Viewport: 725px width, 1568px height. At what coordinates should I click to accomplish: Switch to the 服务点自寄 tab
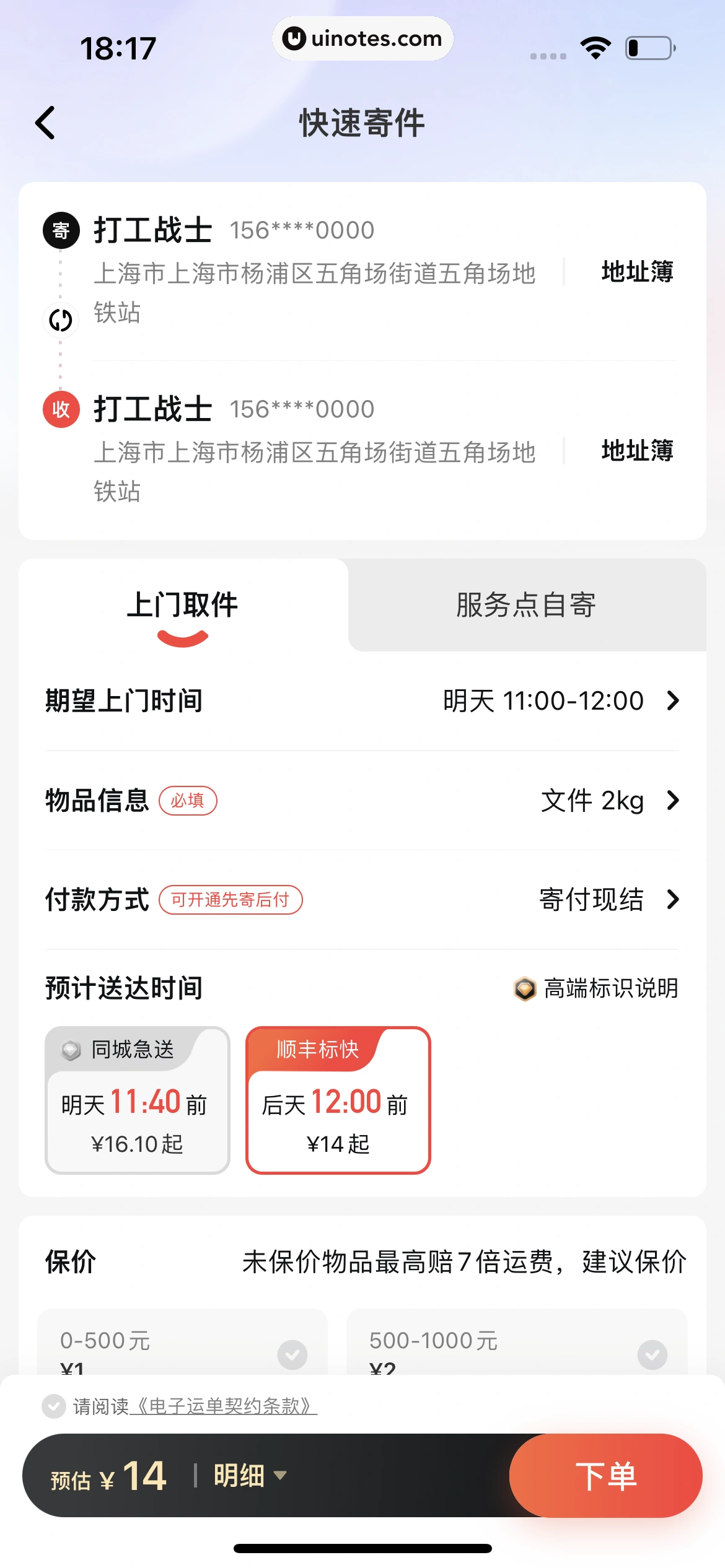[x=525, y=606]
